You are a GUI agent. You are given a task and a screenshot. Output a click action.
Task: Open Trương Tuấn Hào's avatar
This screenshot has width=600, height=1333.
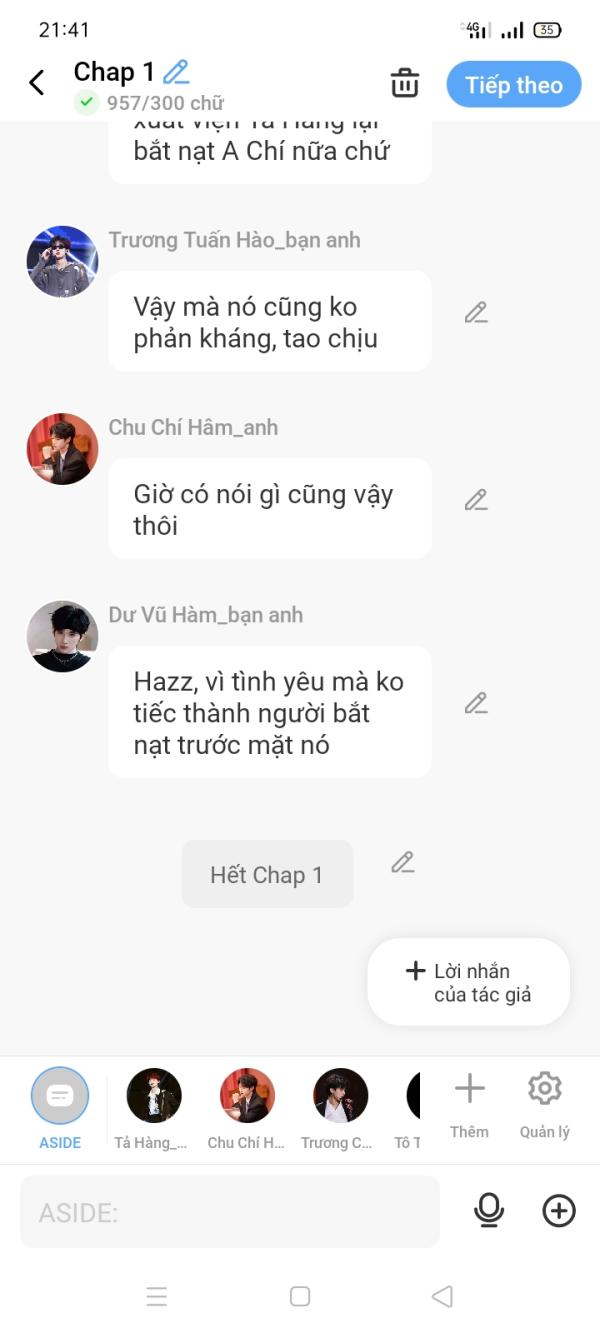[62, 261]
